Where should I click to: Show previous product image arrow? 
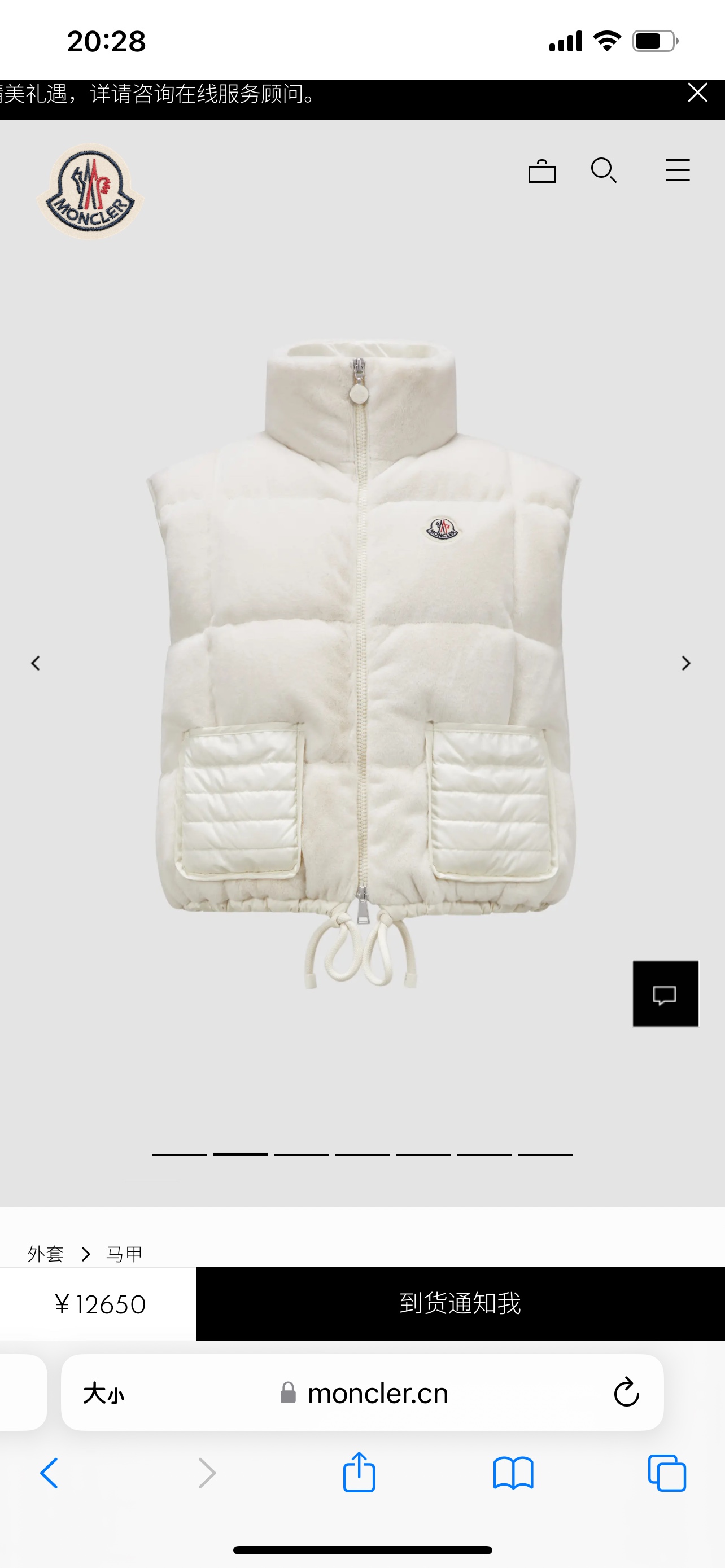(x=36, y=663)
